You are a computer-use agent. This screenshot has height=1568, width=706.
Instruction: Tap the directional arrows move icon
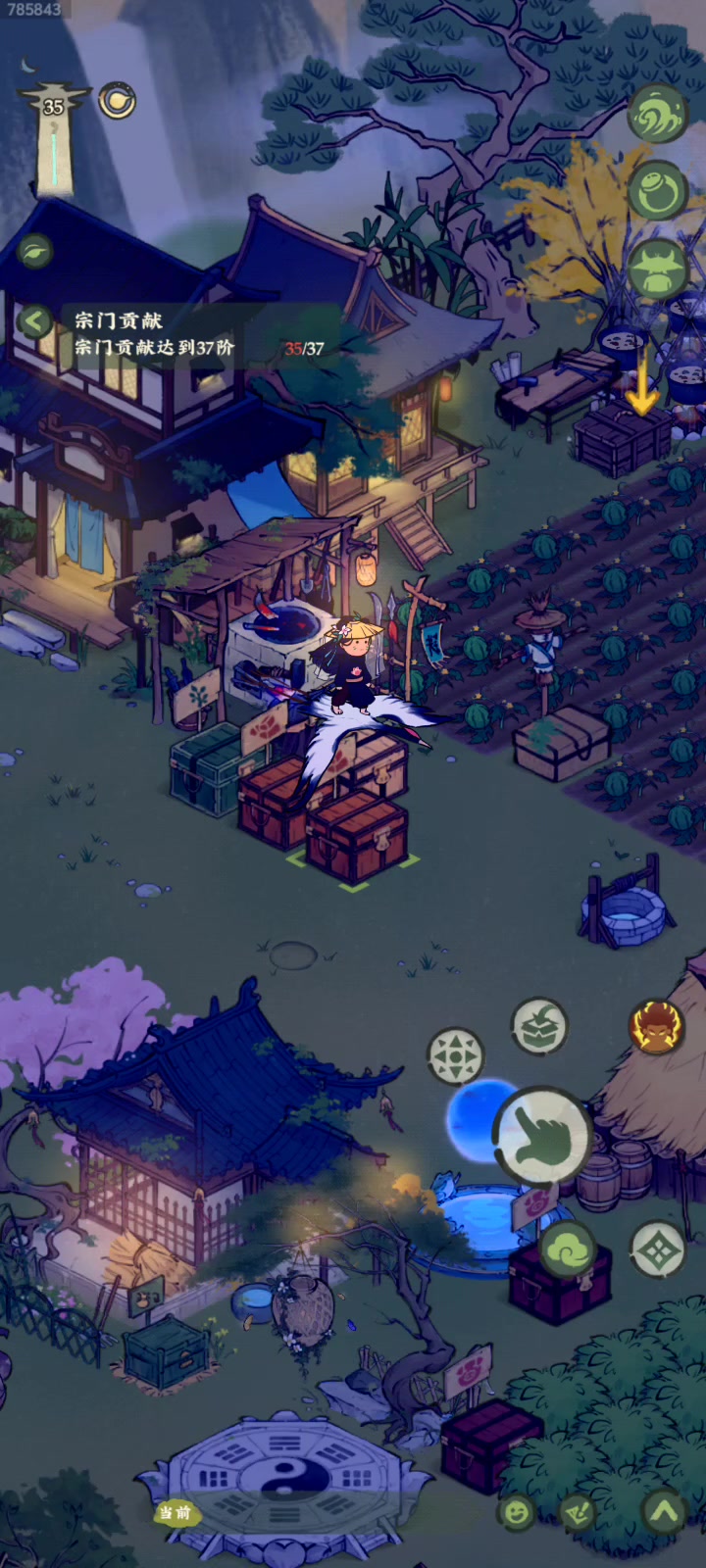(456, 1057)
